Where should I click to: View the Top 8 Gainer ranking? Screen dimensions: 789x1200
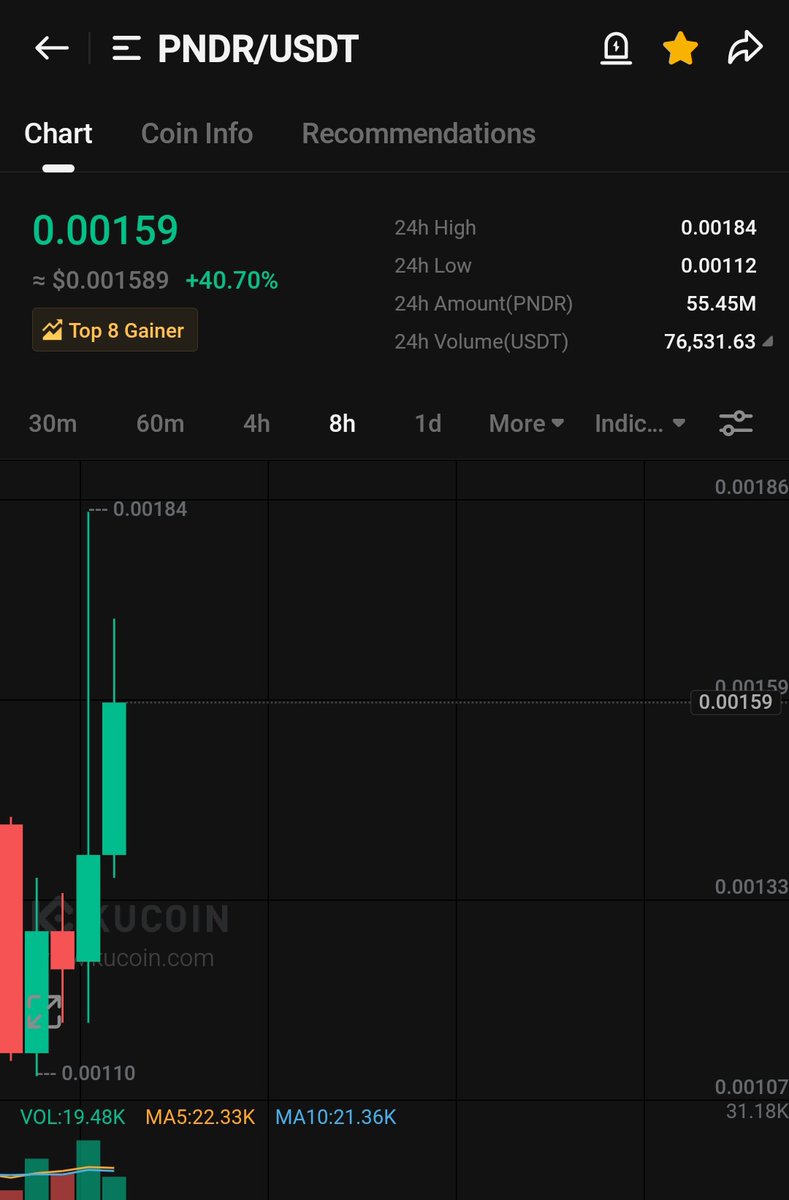tap(114, 330)
